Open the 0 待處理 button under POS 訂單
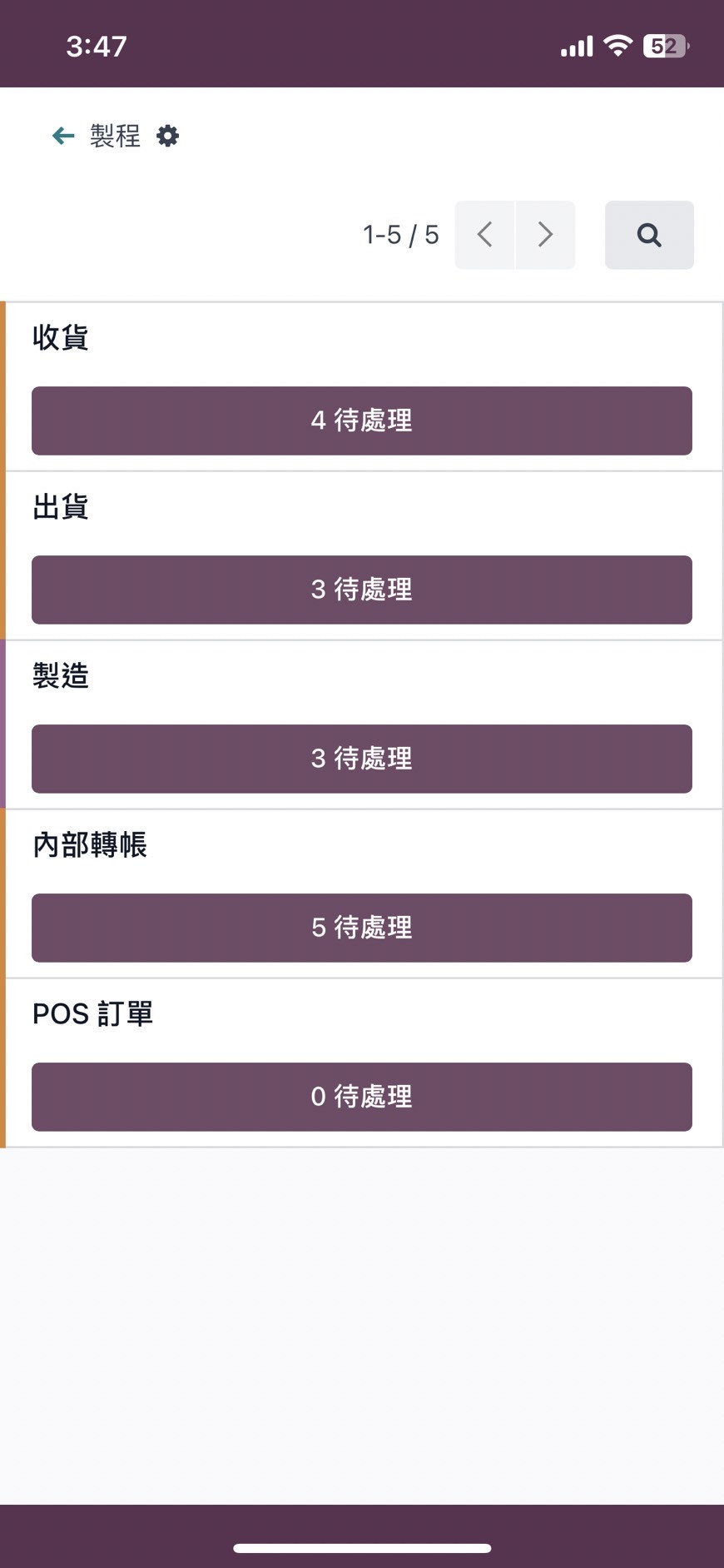This screenshot has width=724, height=1568. click(362, 1097)
